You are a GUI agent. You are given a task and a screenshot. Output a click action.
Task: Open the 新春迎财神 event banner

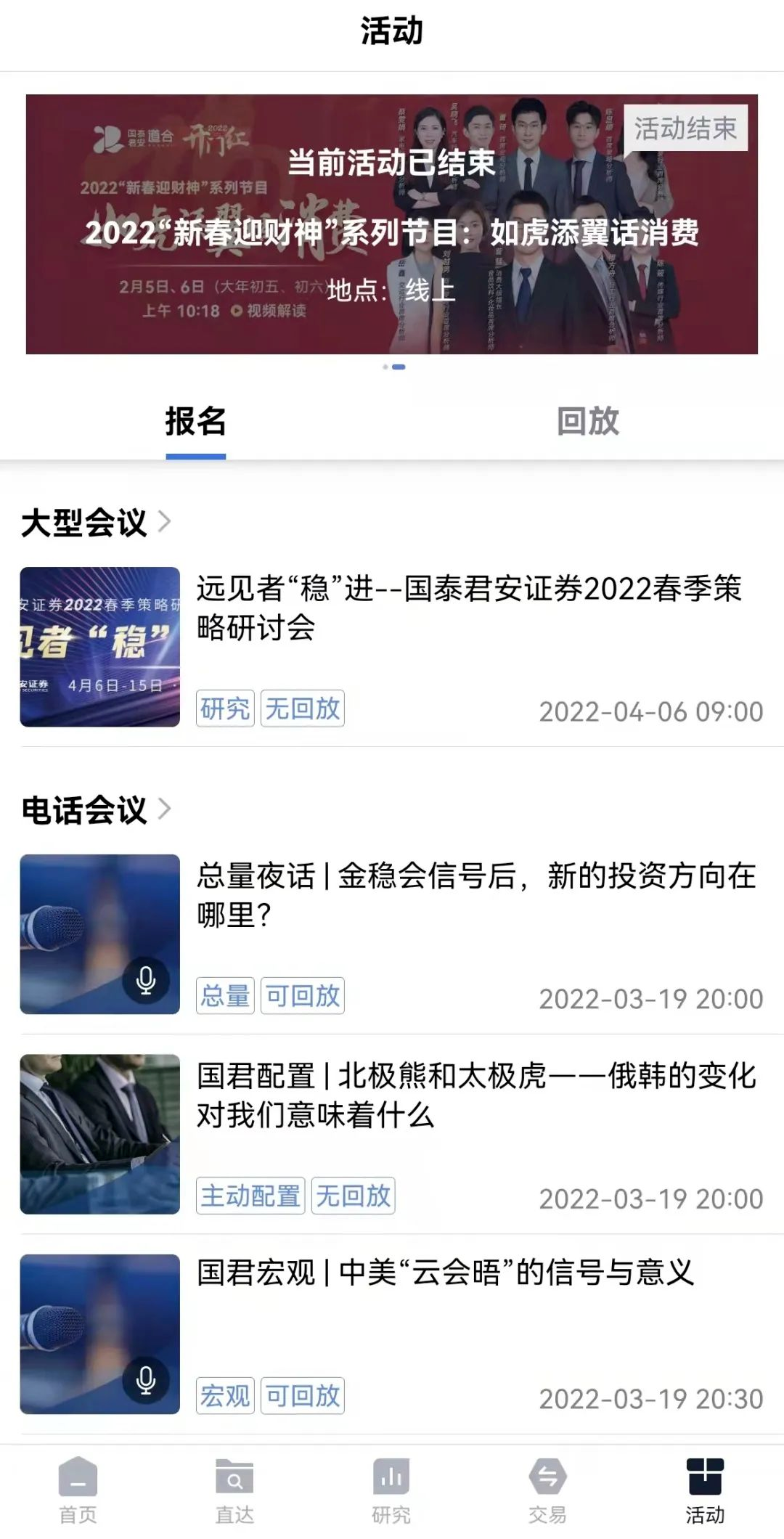392,224
